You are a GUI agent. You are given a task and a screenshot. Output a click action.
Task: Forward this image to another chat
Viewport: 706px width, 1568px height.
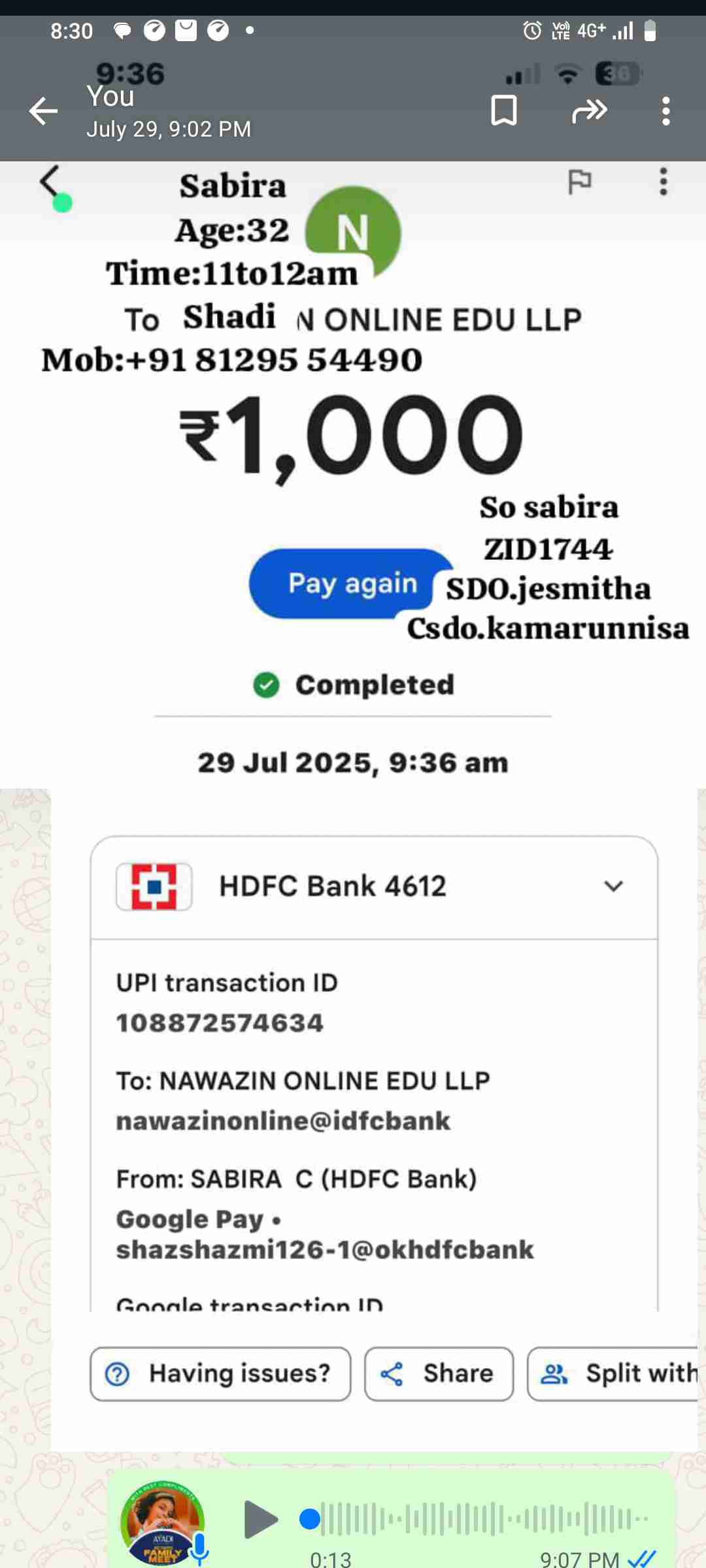coord(589,111)
